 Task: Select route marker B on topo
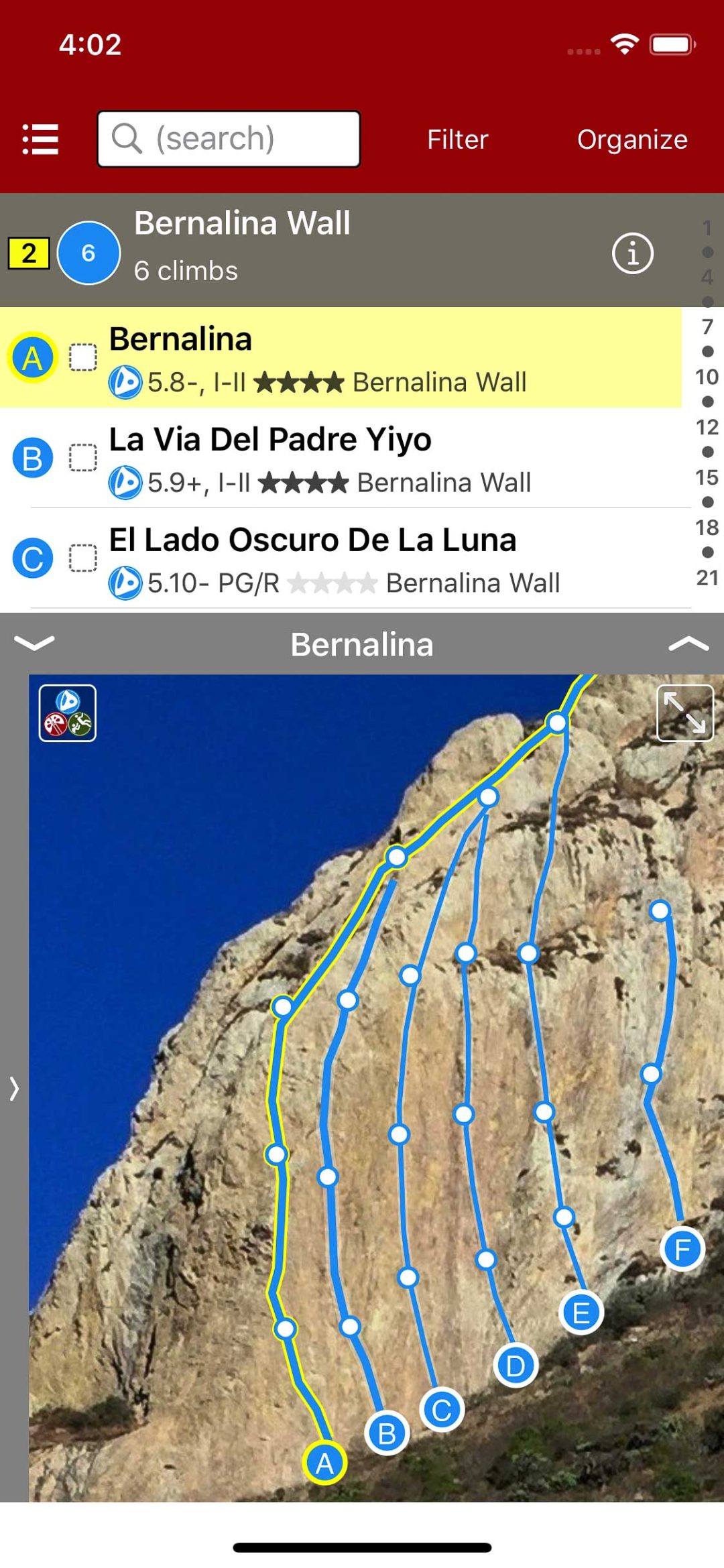(x=387, y=1433)
